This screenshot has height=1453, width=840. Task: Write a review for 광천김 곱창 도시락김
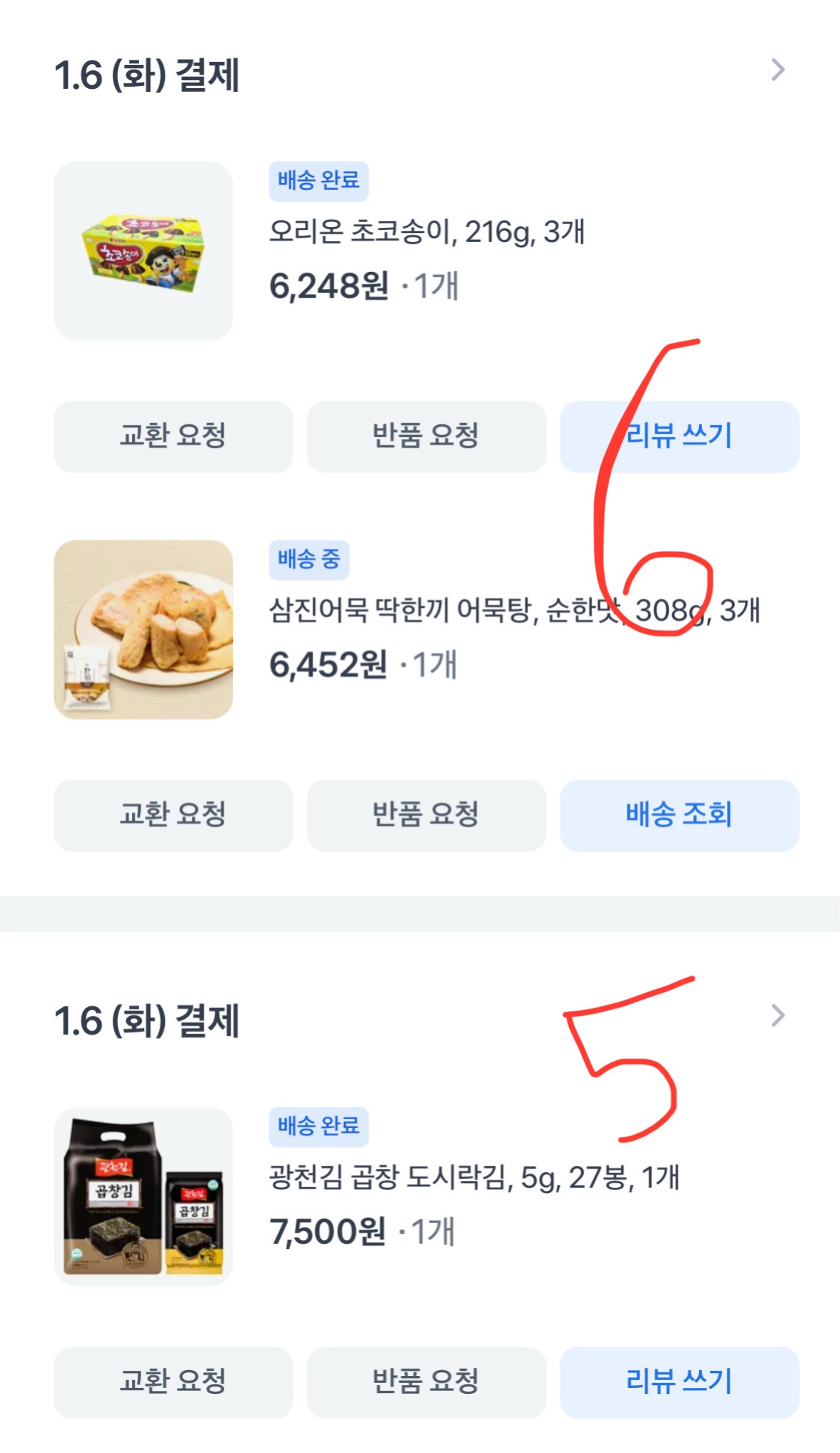(x=679, y=1383)
